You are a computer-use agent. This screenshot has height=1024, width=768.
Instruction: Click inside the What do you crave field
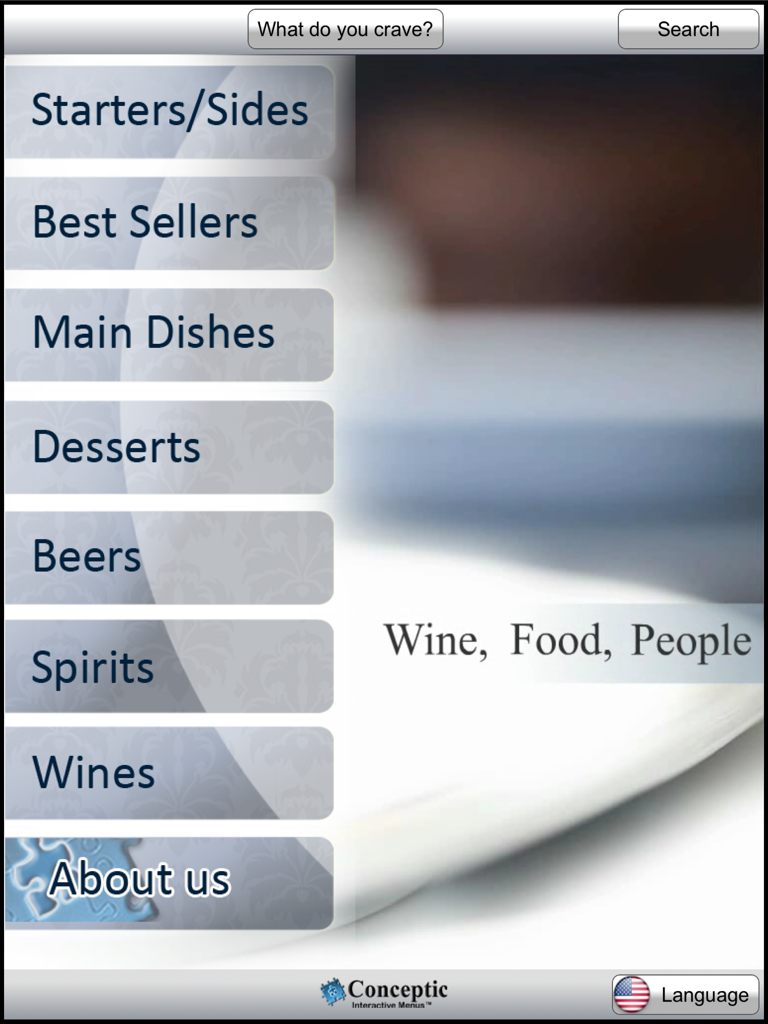point(344,29)
